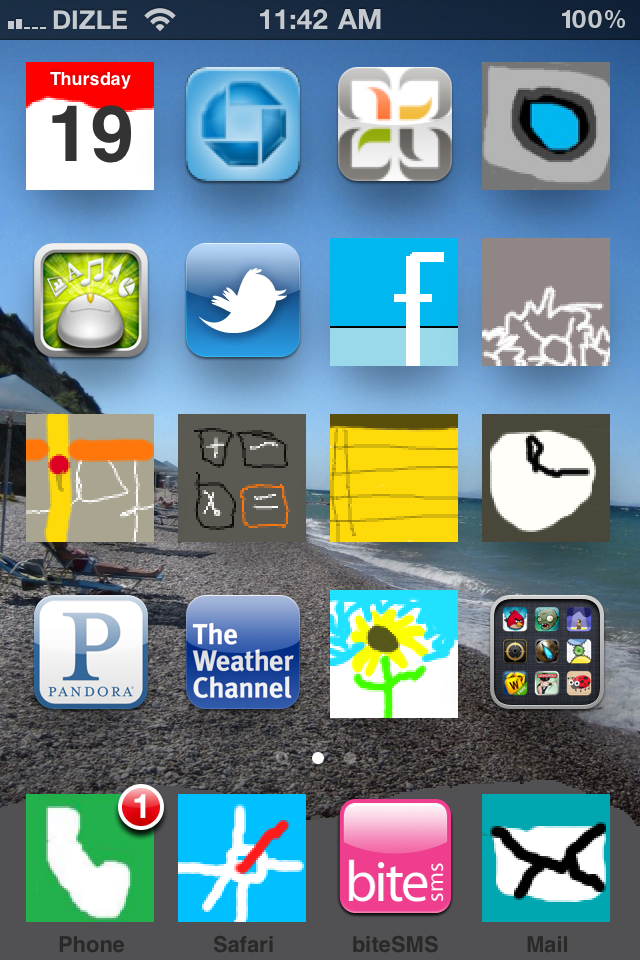Open the hand-drawn Facebook icon
This screenshot has width=640, height=960.
(x=394, y=302)
